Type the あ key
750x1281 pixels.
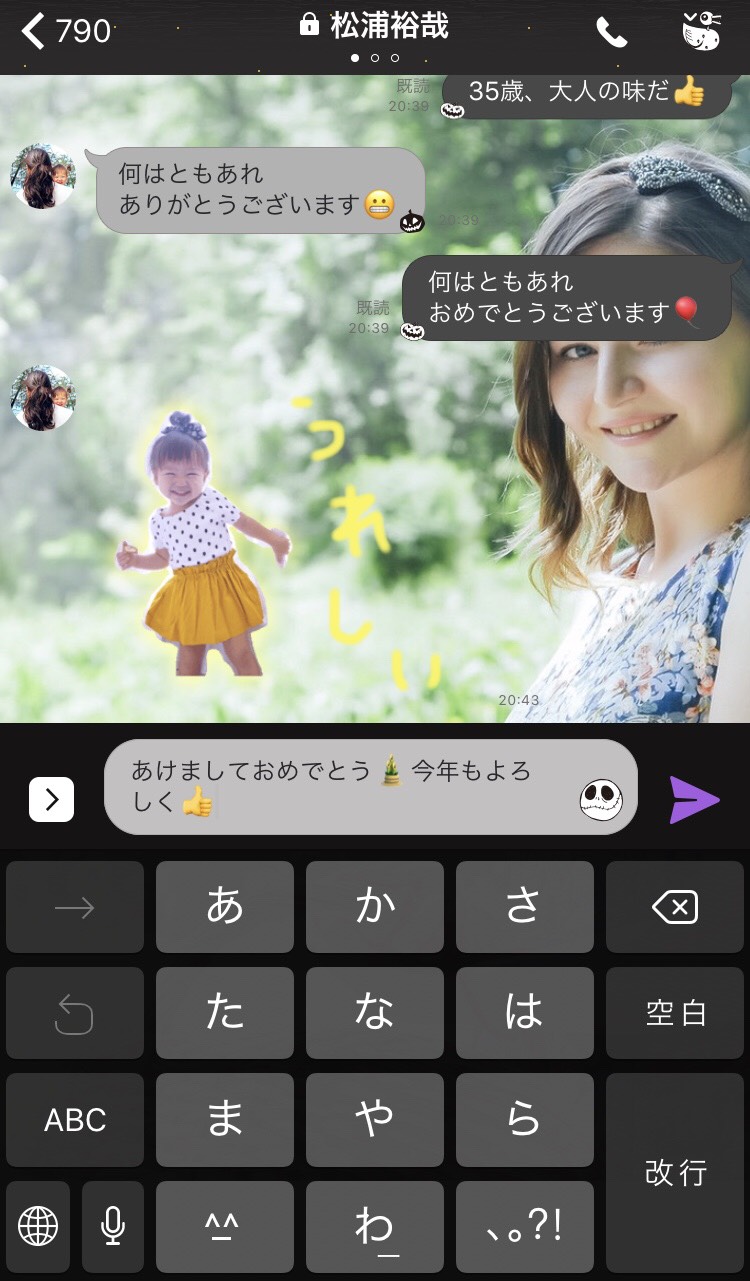pyautogui.click(x=225, y=907)
